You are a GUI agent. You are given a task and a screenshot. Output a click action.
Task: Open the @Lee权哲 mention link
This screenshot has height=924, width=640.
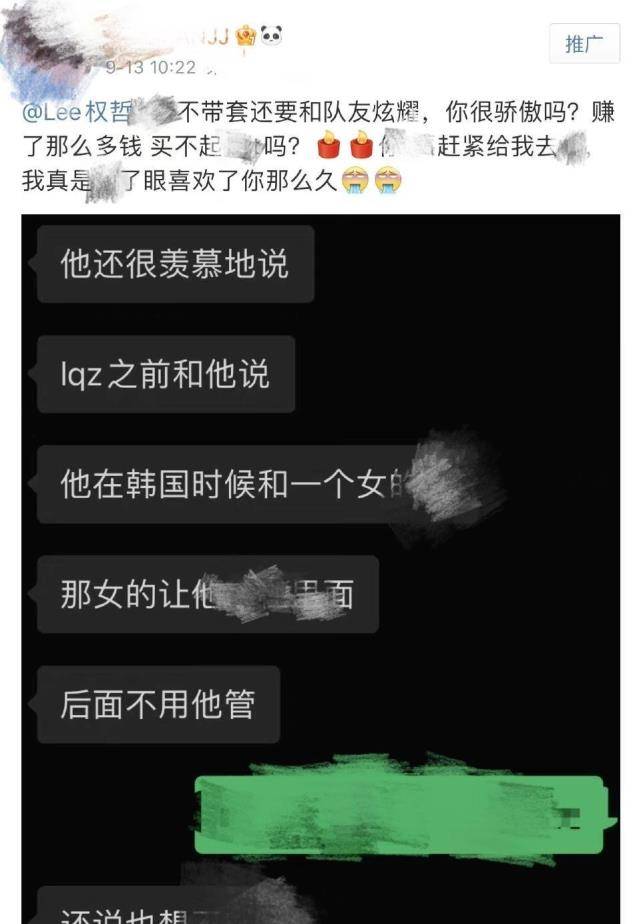[78, 112]
